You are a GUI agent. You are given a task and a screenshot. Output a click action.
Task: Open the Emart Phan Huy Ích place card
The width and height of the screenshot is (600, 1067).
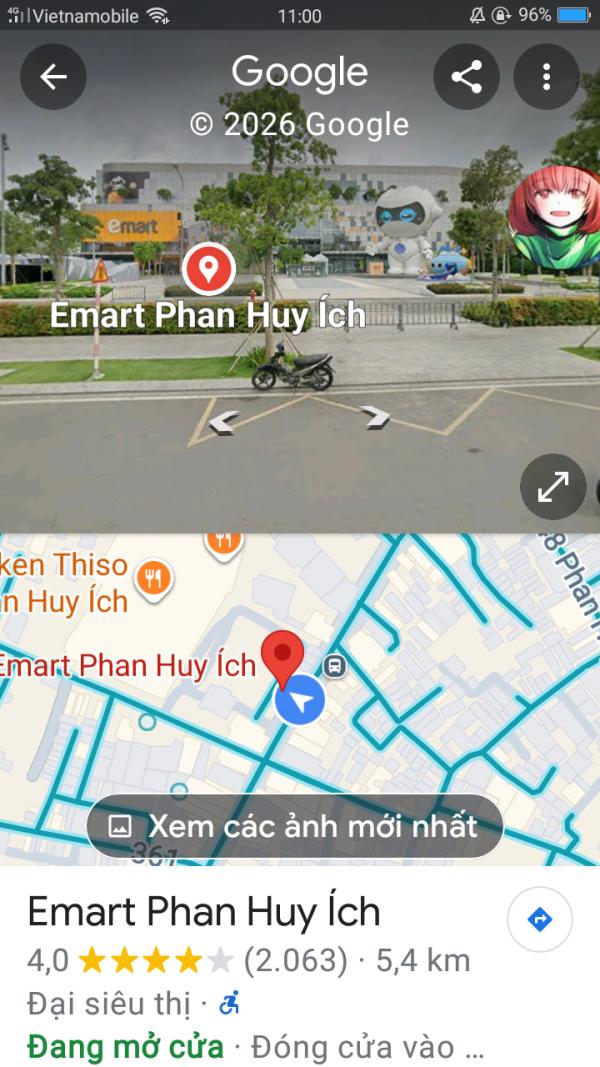coord(300,966)
